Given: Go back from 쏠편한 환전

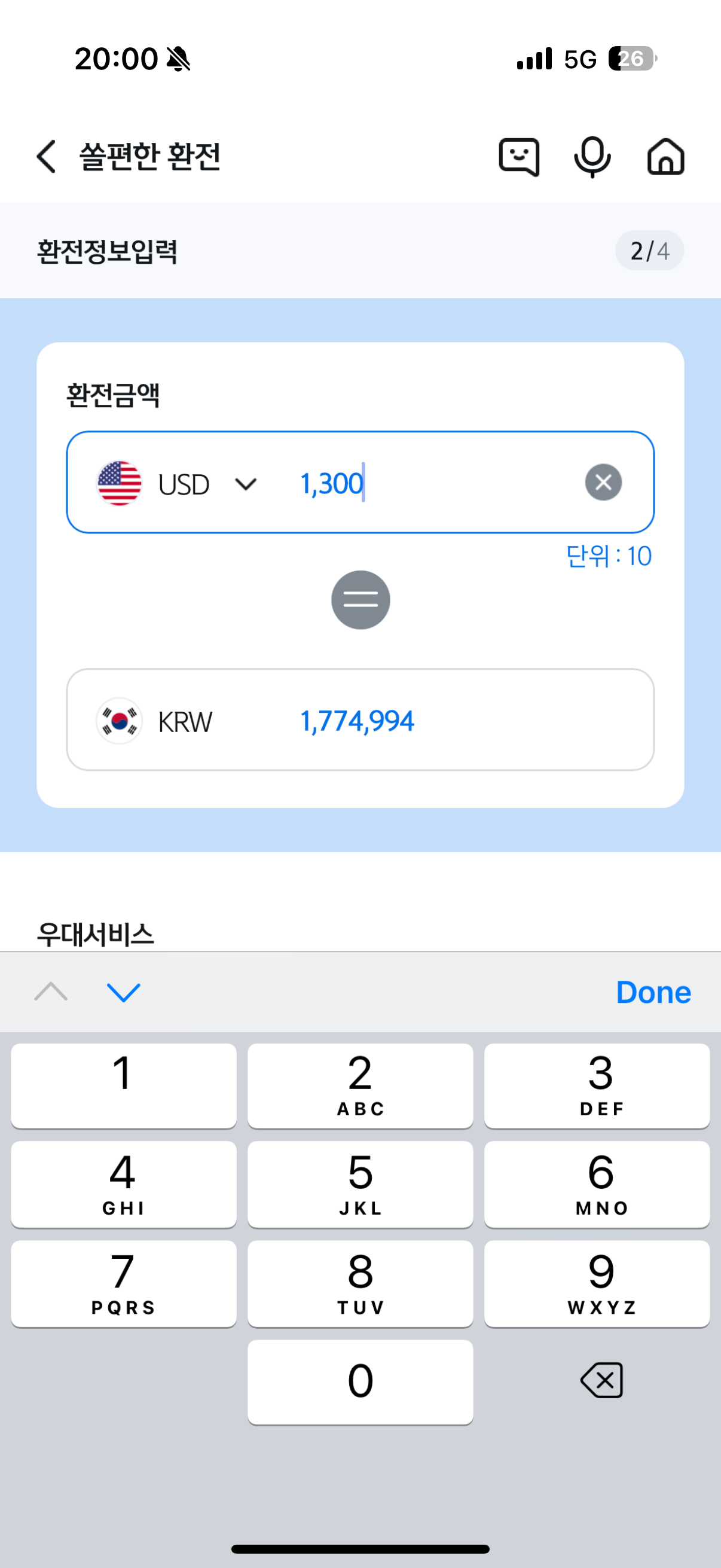Looking at the screenshot, I should pyautogui.click(x=47, y=157).
